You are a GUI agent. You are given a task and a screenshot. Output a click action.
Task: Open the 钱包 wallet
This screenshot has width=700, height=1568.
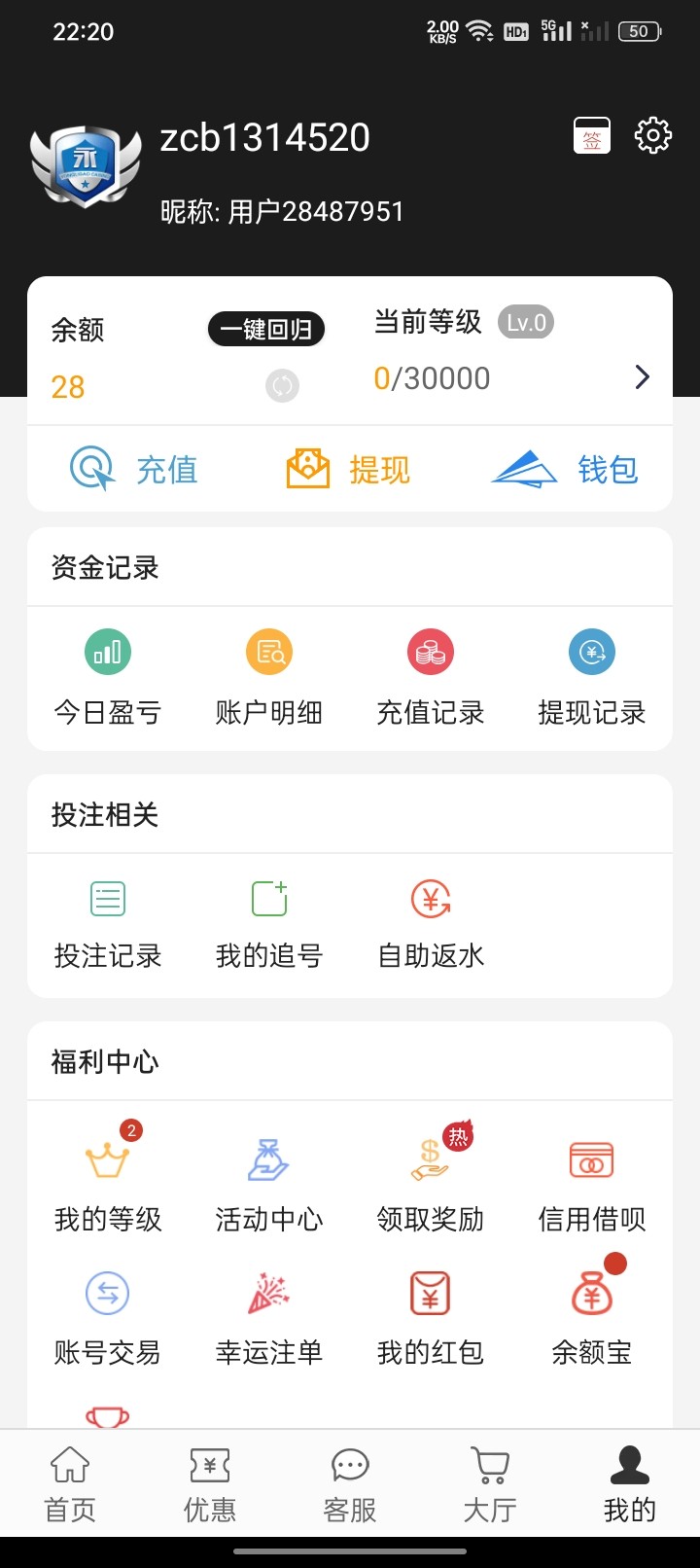click(x=565, y=470)
